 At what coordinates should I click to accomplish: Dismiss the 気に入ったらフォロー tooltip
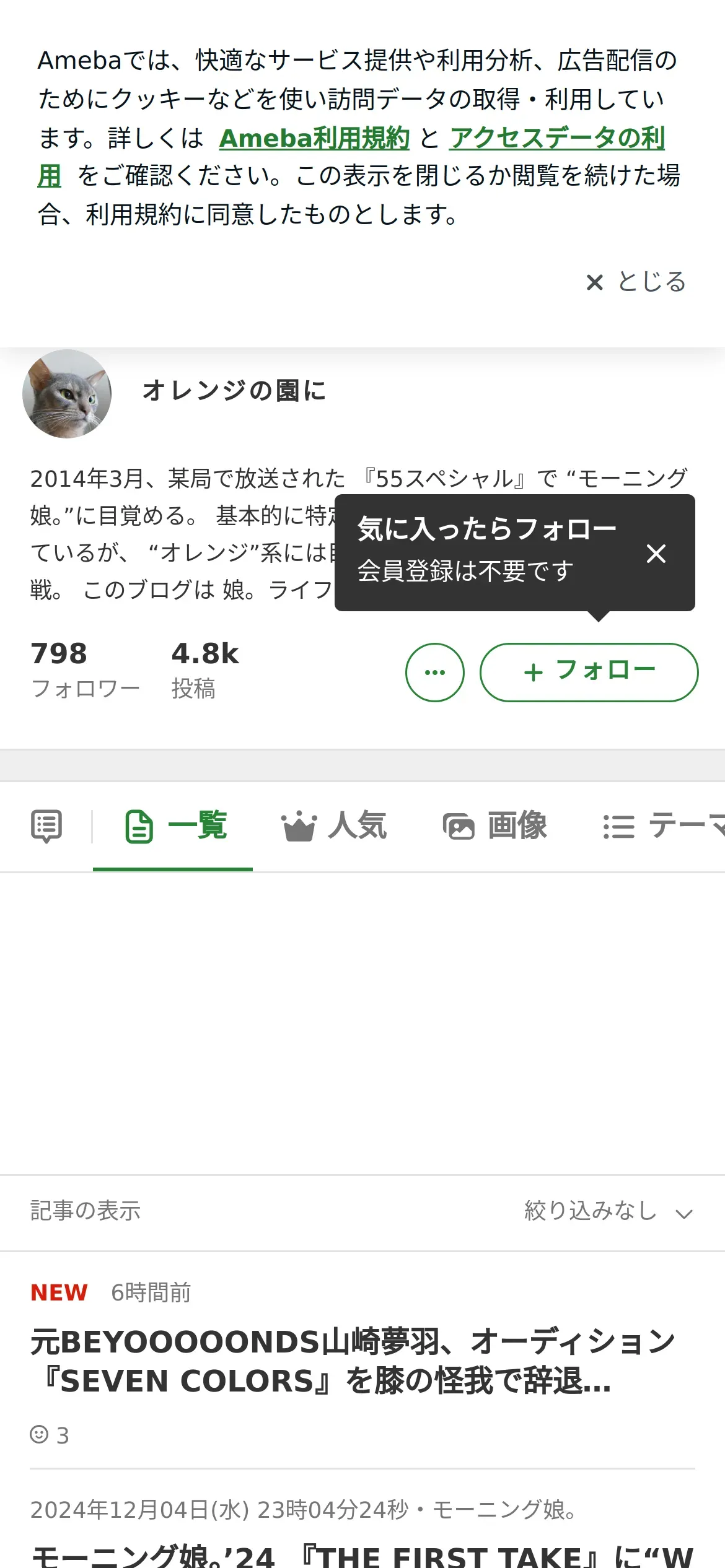(656, 553)
